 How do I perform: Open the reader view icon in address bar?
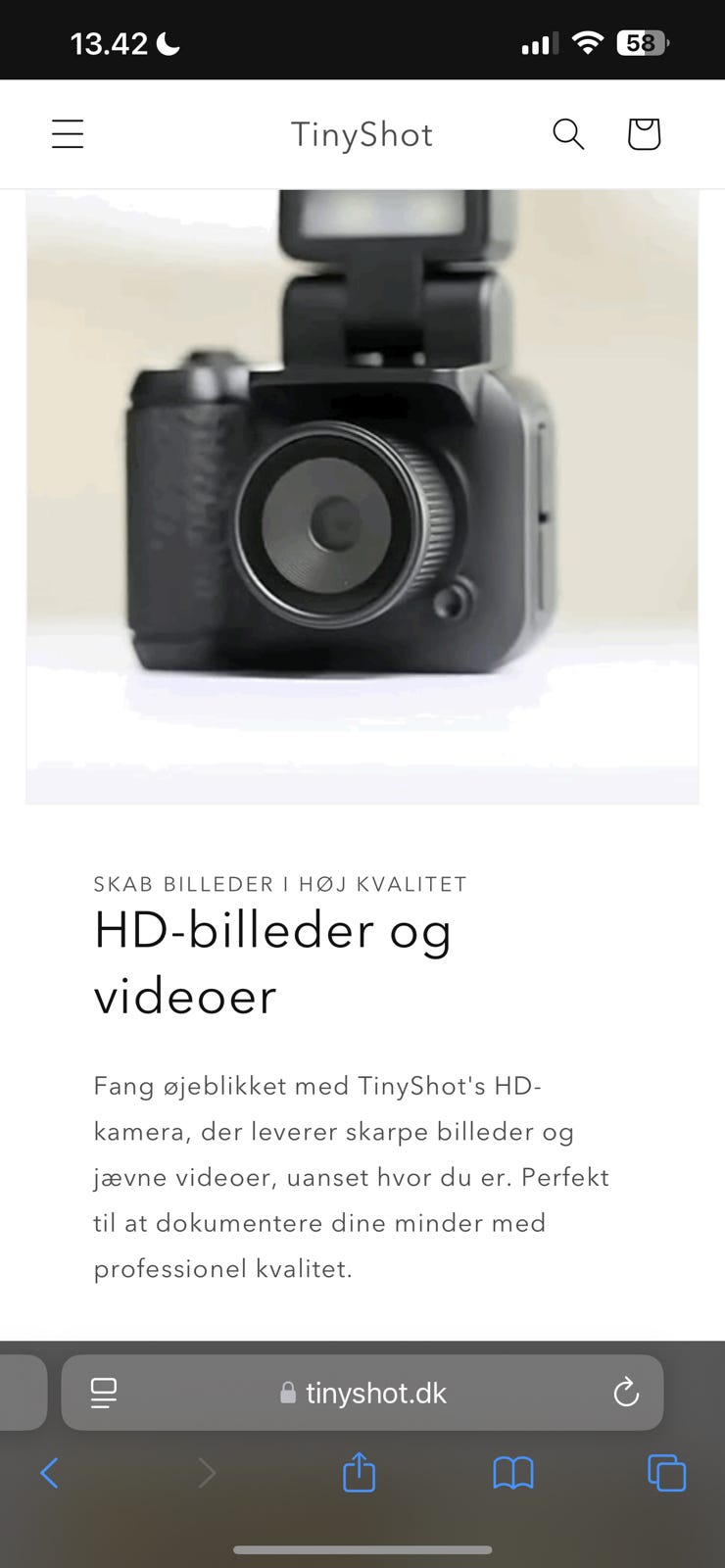point(103,1392)
